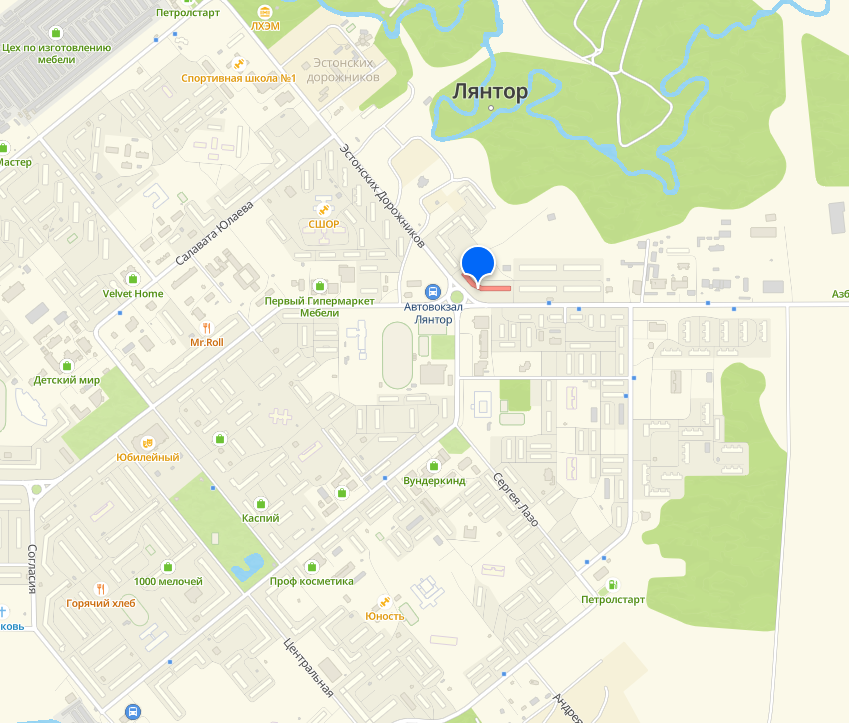Select the Проф косметика shop marker
849x723 pixels.
click(312, 566)
